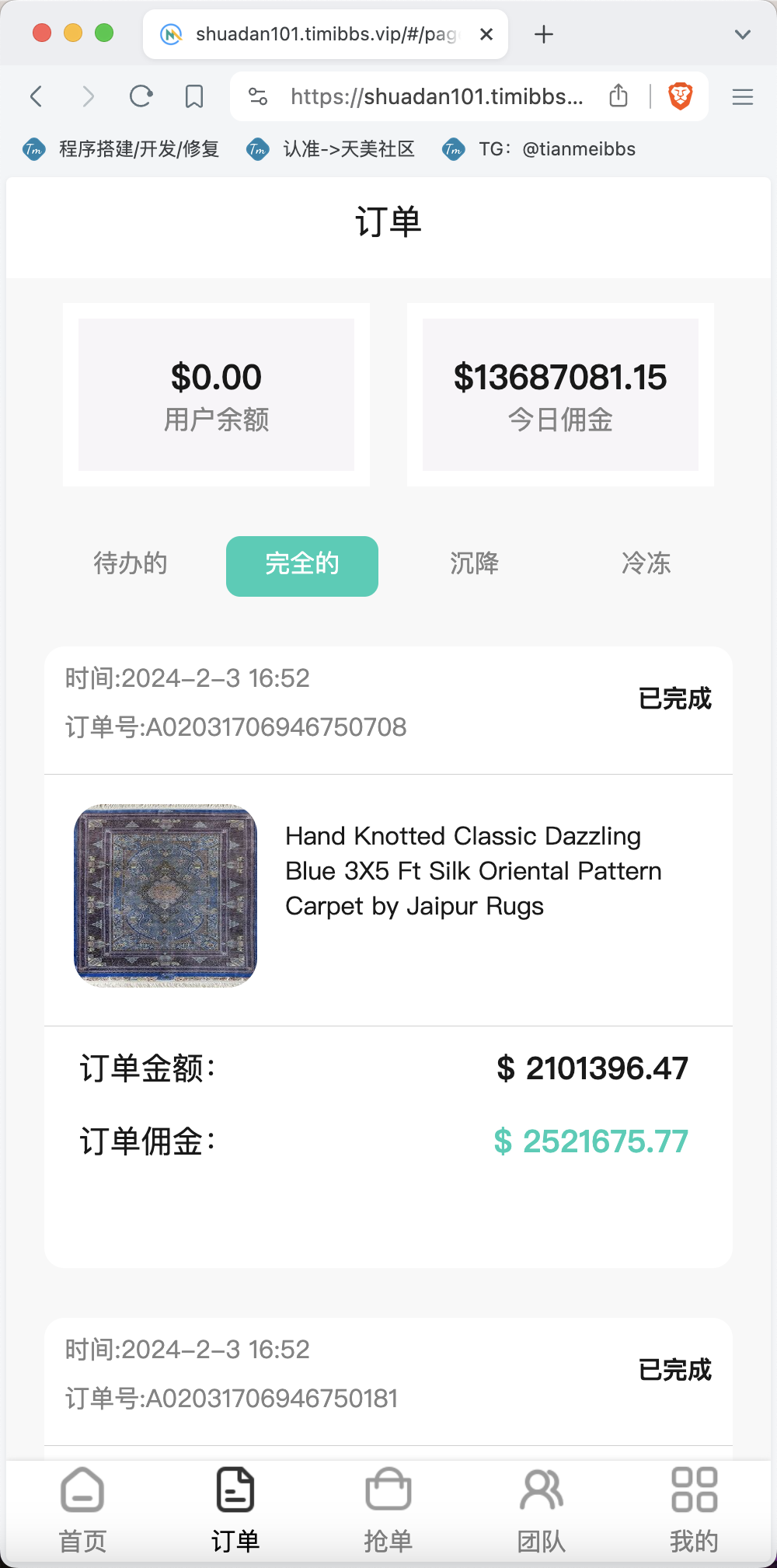Open 订单 in bottom navigation

(x=235, y=1511)
